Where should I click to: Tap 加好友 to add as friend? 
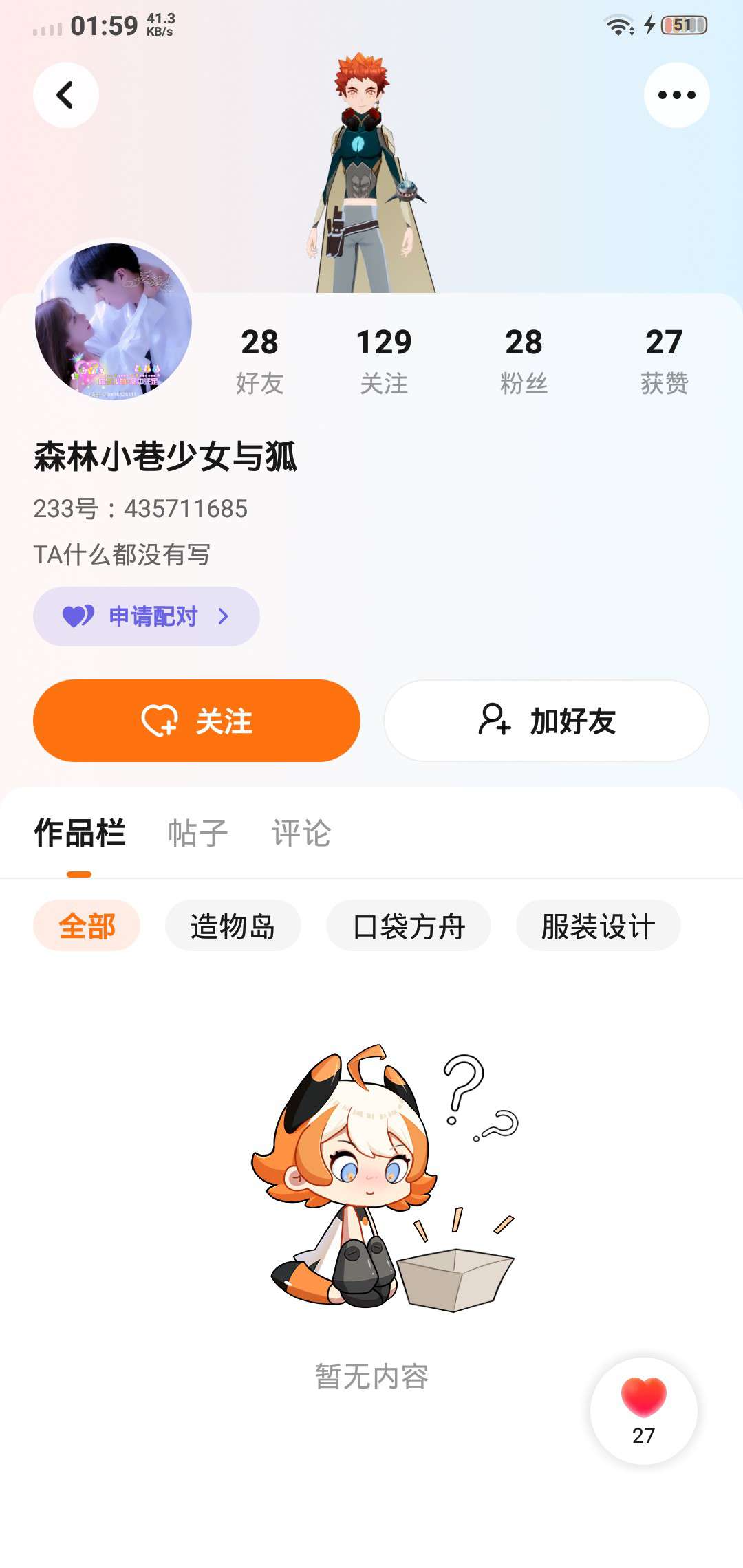(546, 721)
